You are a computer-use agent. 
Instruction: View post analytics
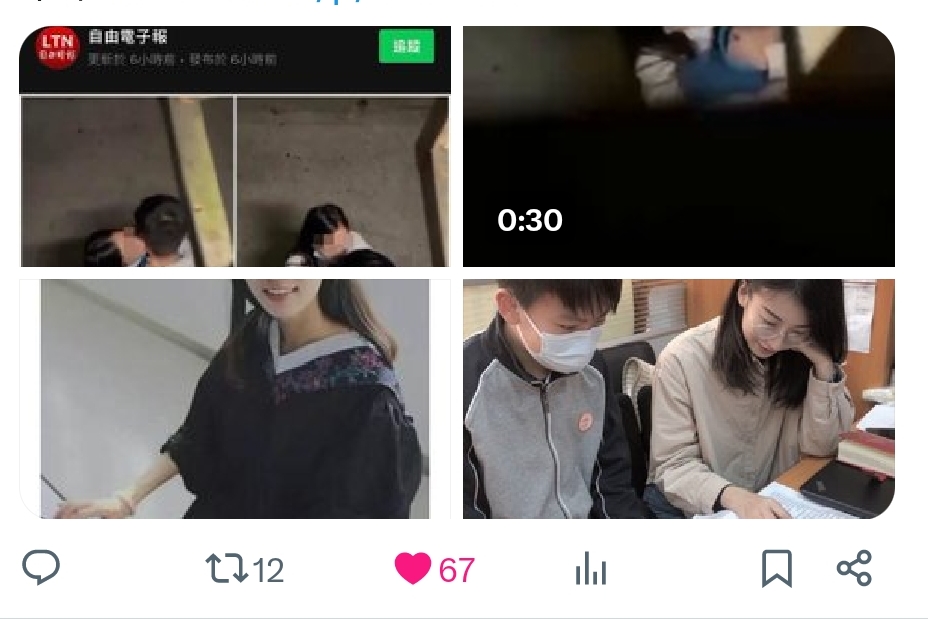591,570
